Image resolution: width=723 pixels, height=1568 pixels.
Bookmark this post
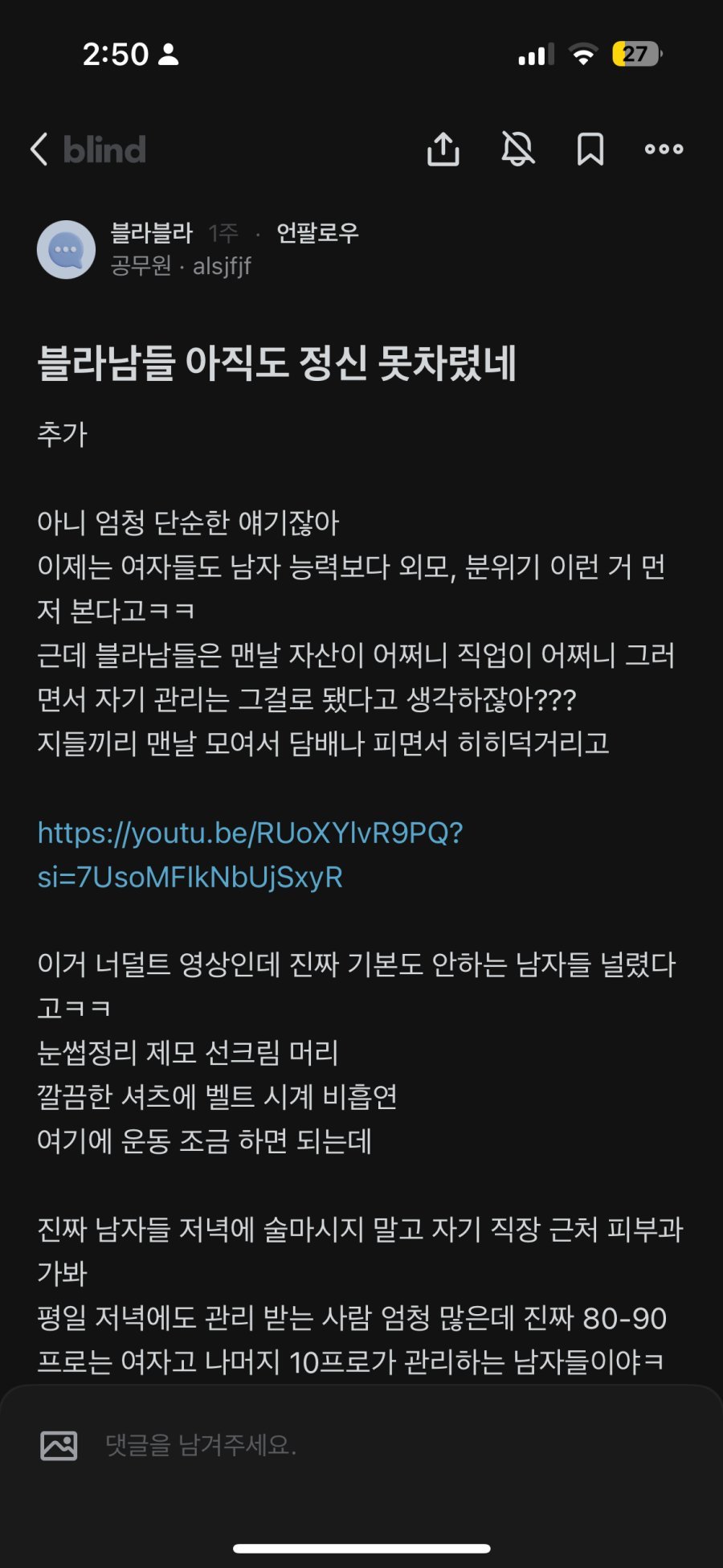(590, 149)
